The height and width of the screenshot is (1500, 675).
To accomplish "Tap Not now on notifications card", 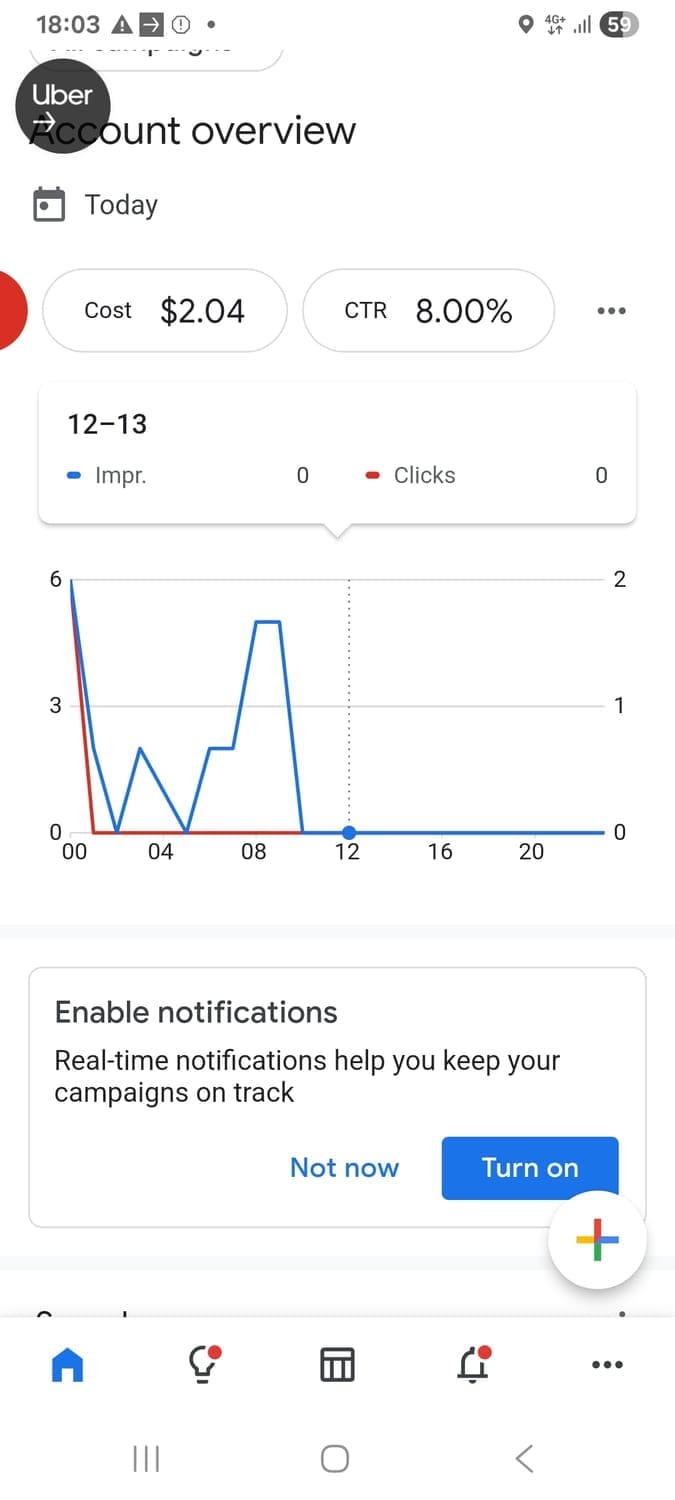I will (x=344, y=1168).
